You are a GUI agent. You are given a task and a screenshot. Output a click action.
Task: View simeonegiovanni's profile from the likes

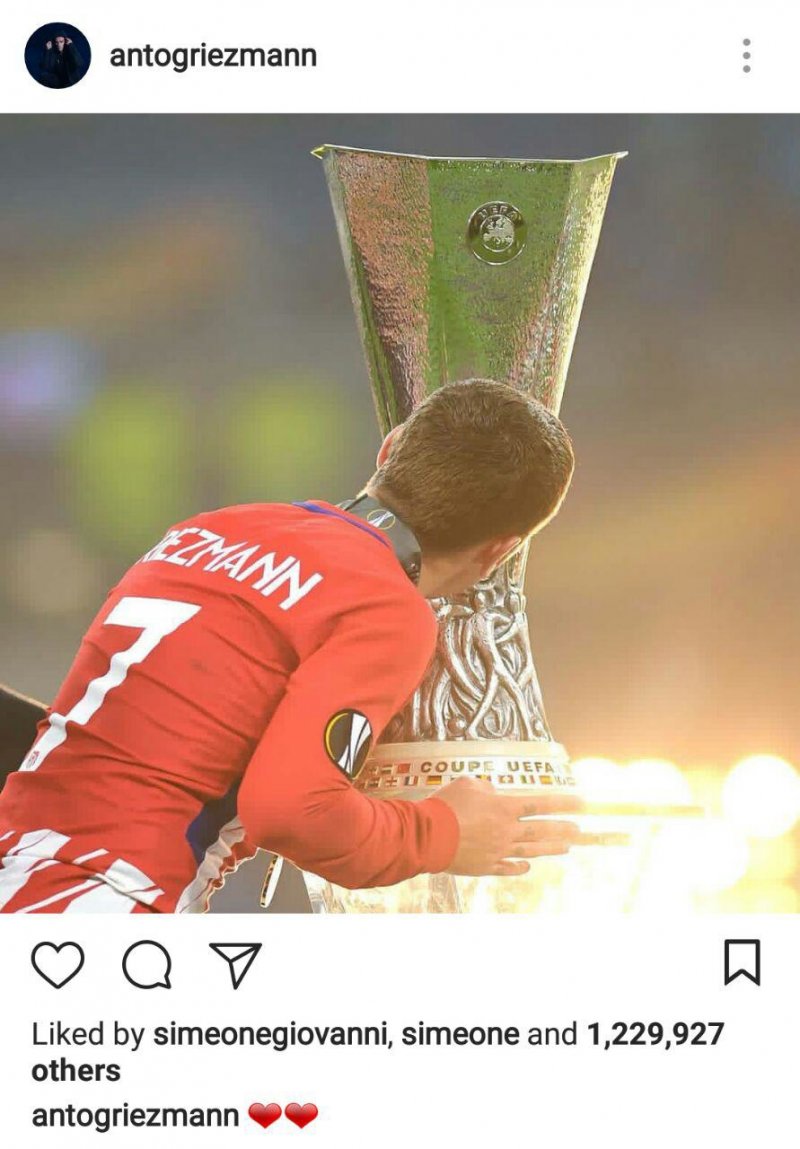pyautogui.click(x=268, y=1034)
